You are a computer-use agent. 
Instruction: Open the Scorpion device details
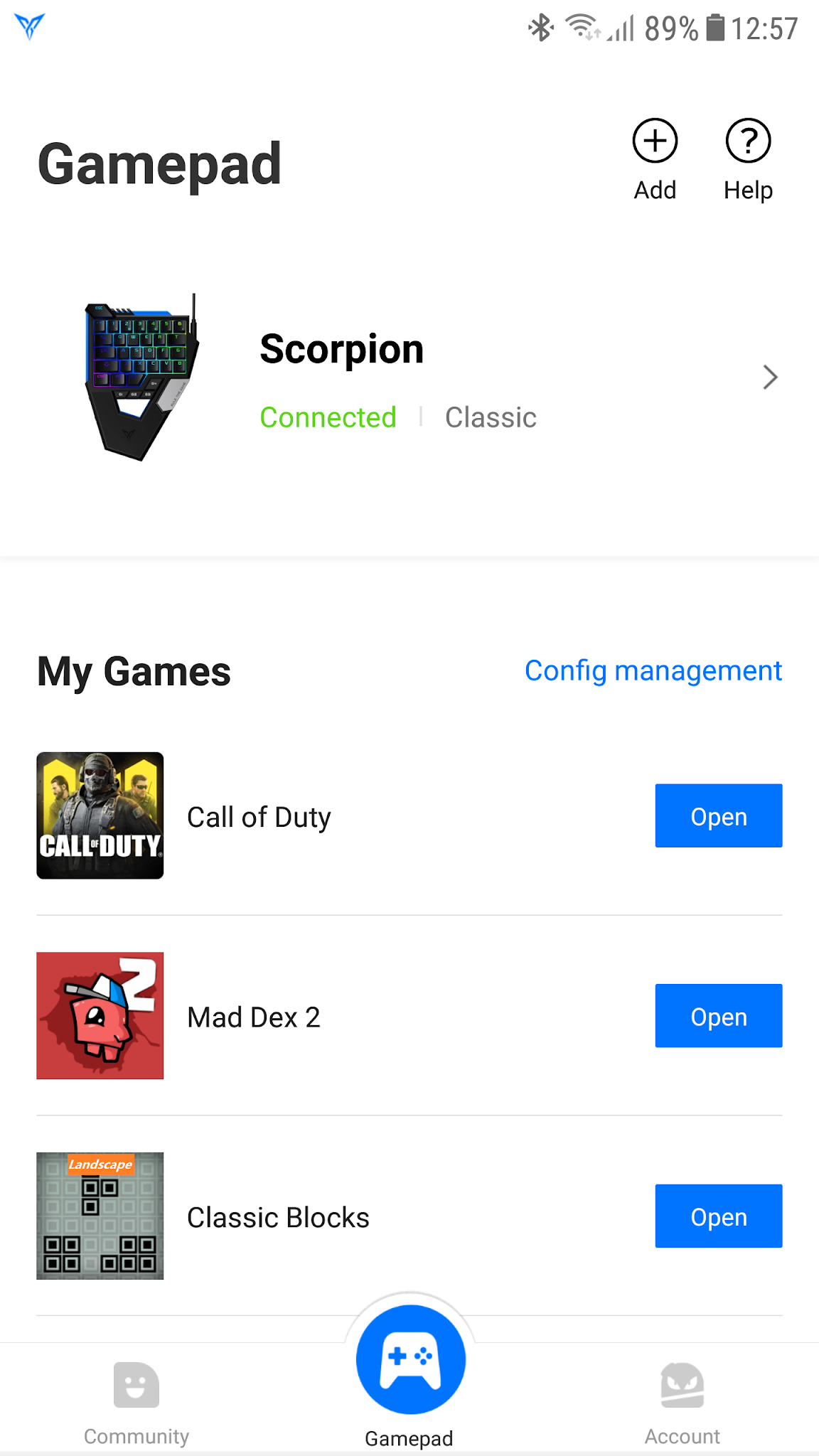coord(769,377)
